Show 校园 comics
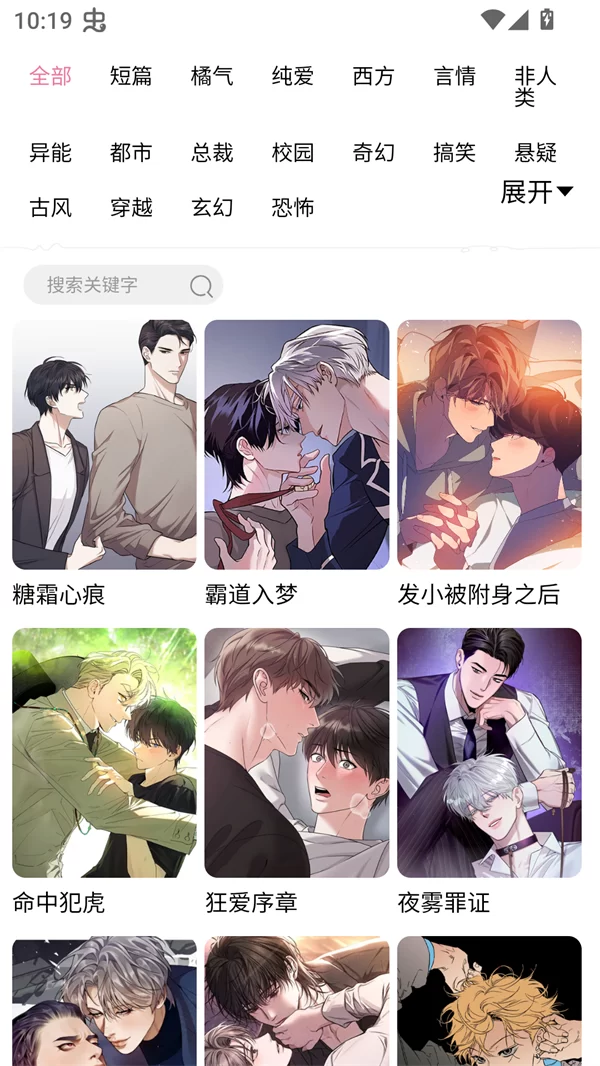 tap(293, 152)
